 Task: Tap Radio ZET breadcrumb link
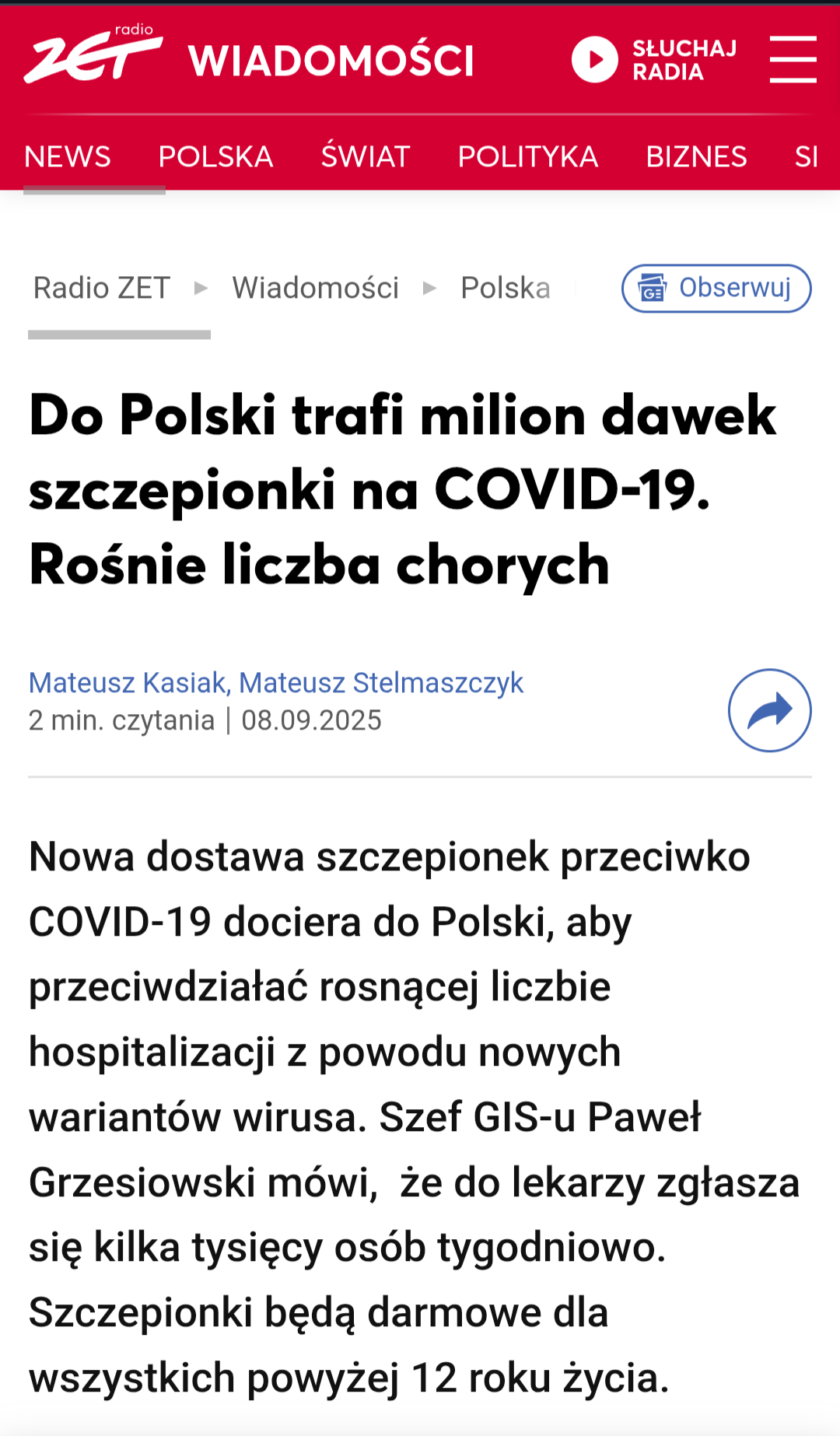pos(101,288)
